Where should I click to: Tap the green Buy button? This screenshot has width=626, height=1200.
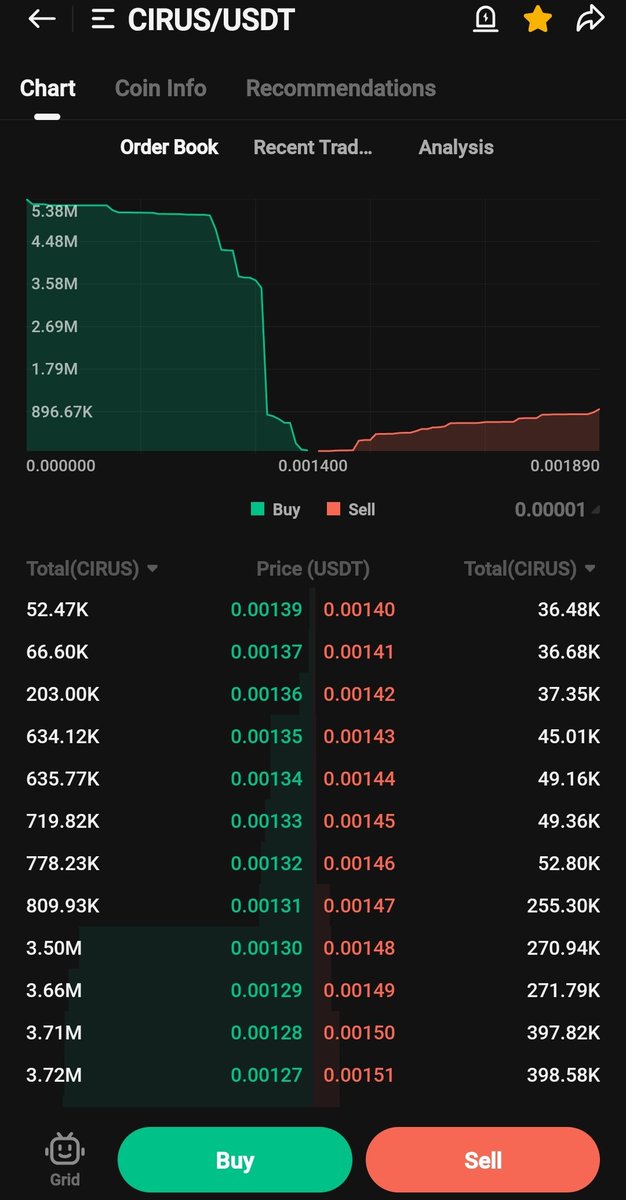click(235, 1160)
